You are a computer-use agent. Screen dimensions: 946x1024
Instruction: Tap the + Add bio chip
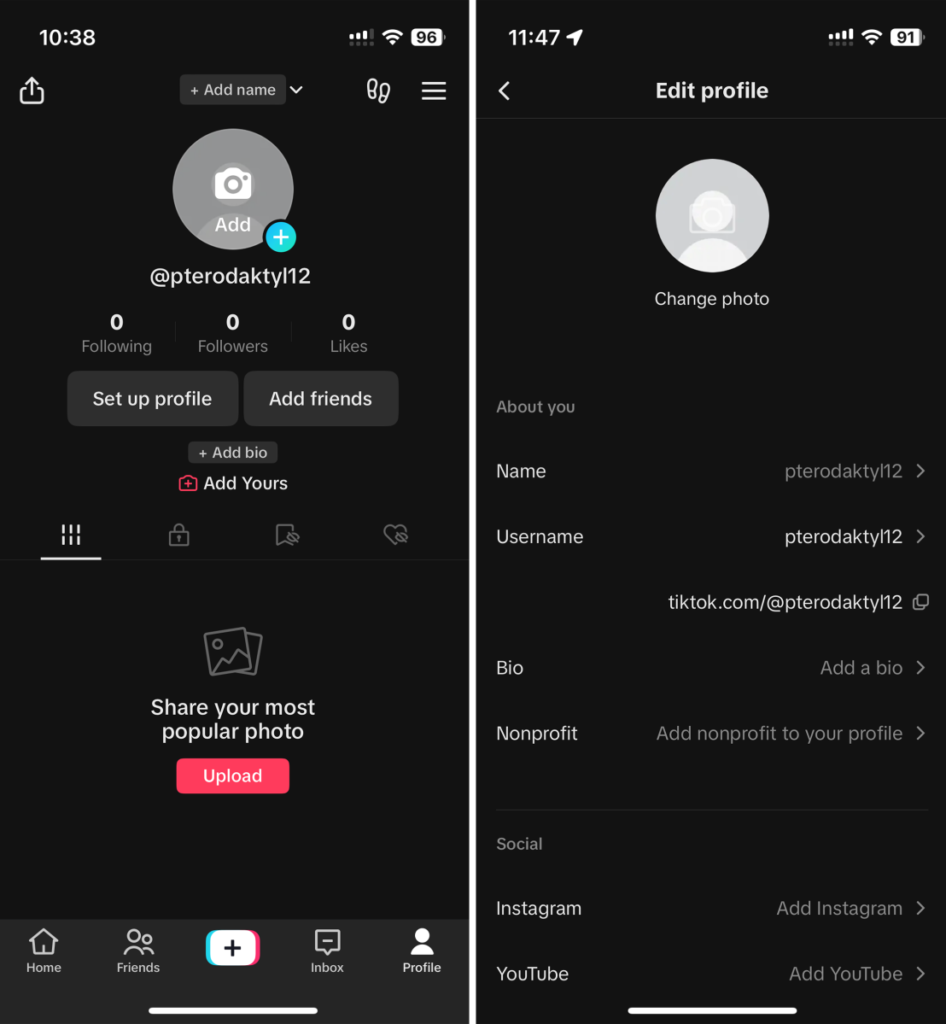coord(233,453)
